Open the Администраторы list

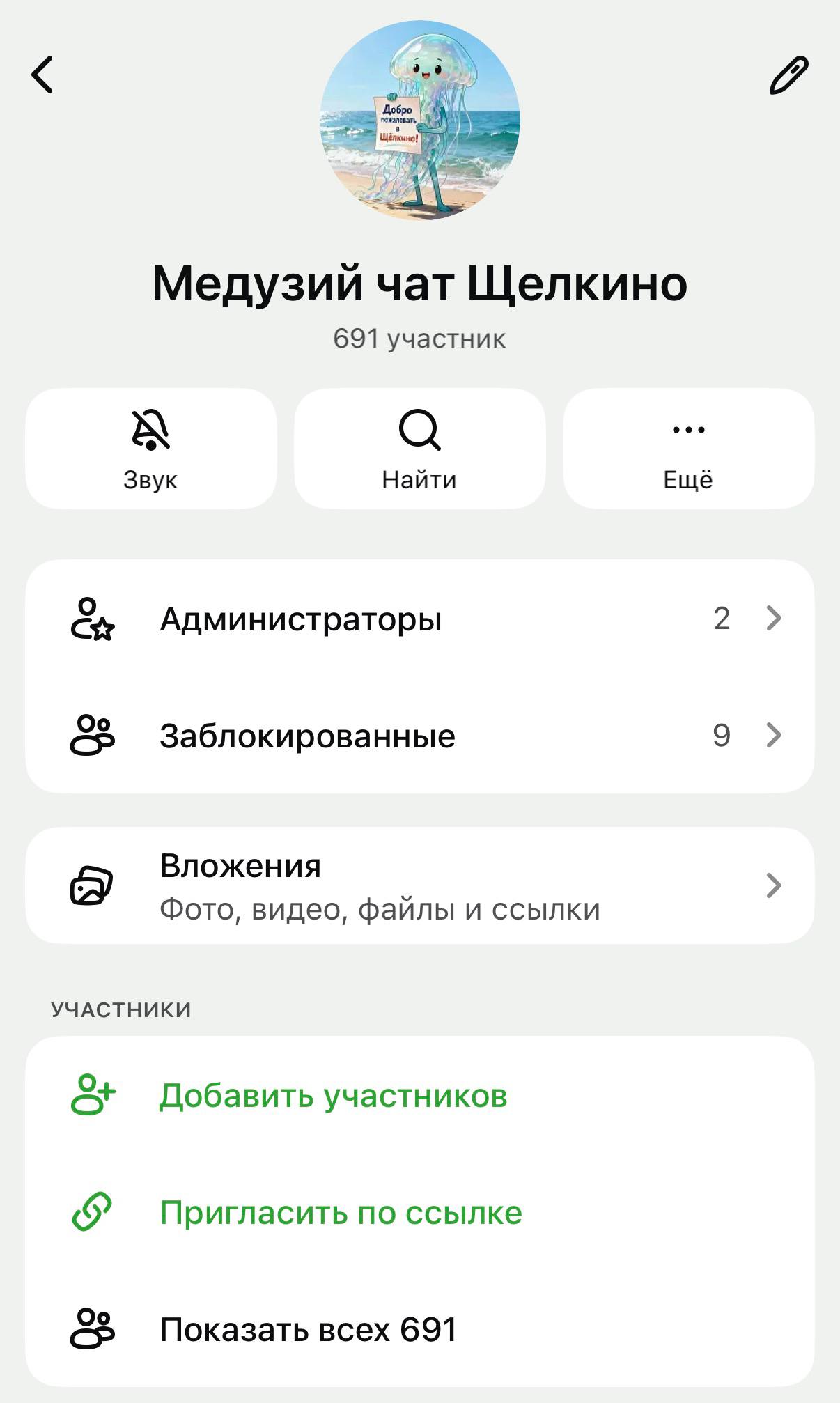[419, 619]
